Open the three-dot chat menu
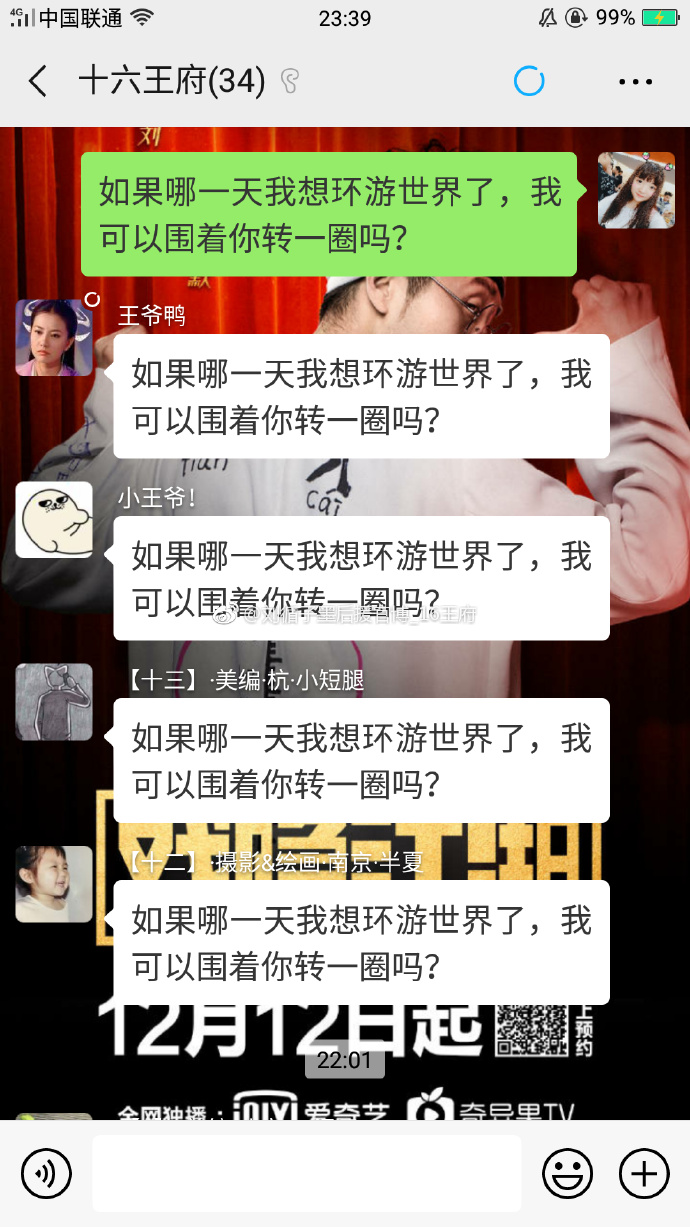Screen dimensions: 690x1227 (635, 82)
